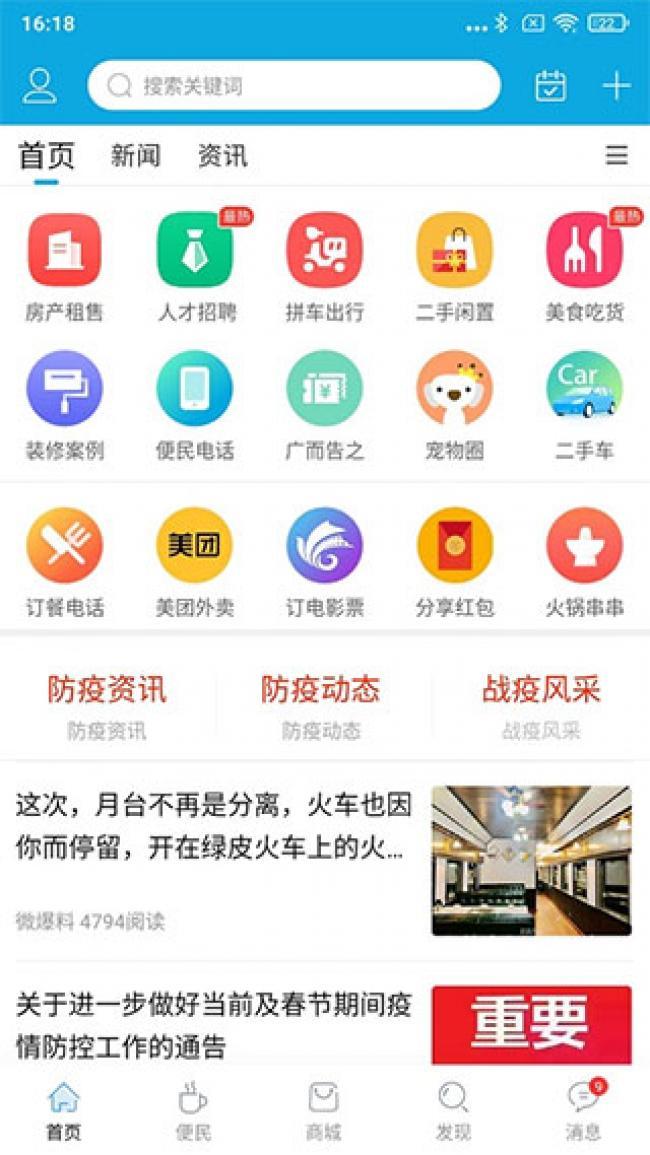
Task: Tap the 搜索关键词 search box
Action: (x=293, y=86)
